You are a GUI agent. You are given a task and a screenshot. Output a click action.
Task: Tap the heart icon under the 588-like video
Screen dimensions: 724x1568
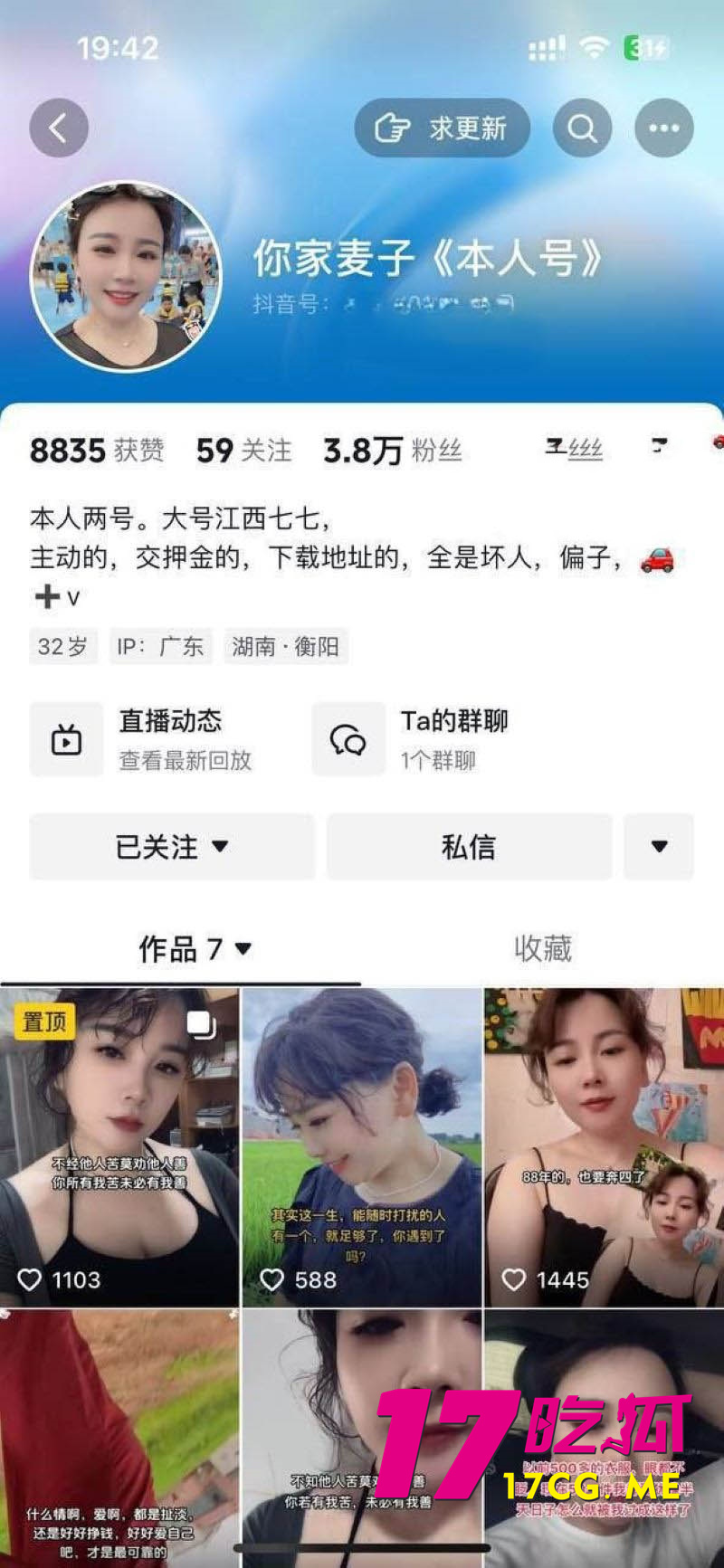271,1280
